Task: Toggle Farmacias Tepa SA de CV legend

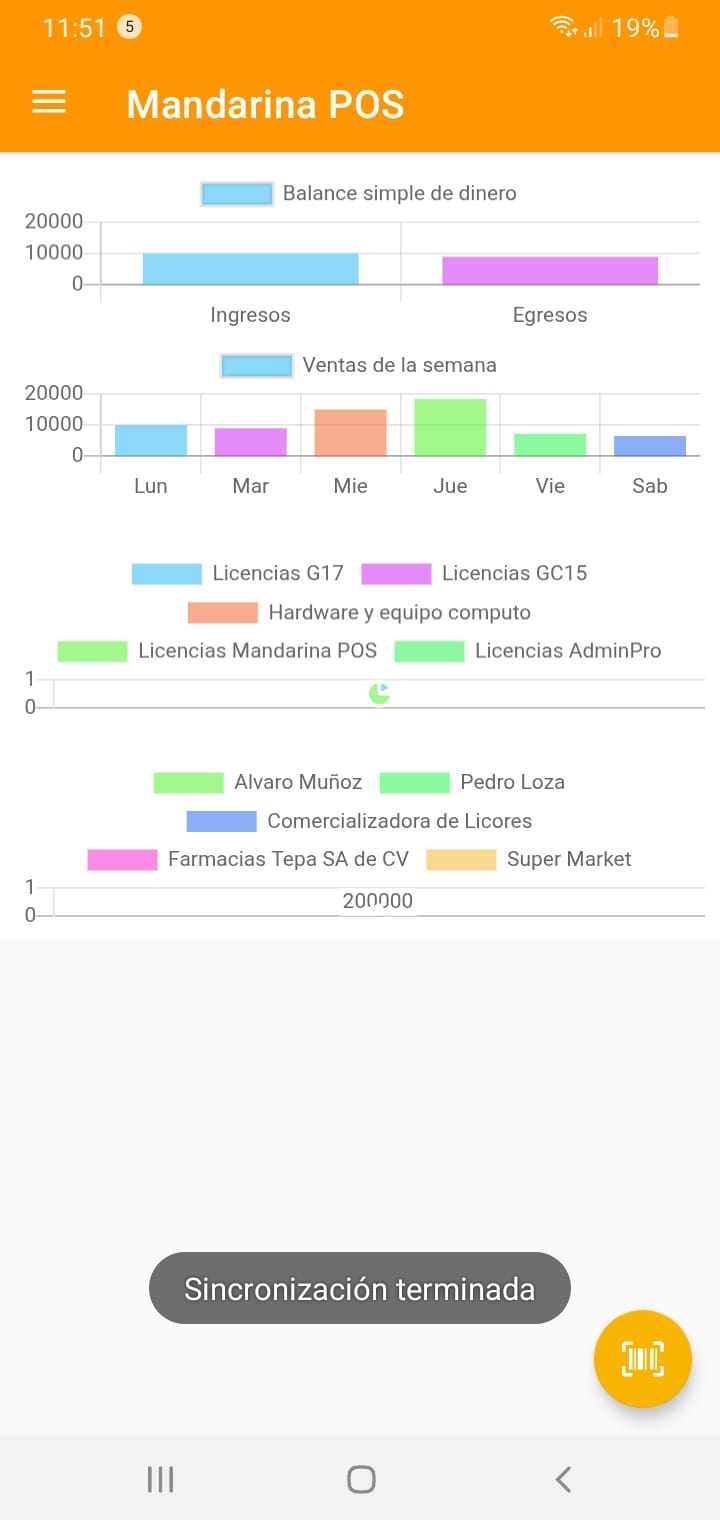Action: (248, 859)
